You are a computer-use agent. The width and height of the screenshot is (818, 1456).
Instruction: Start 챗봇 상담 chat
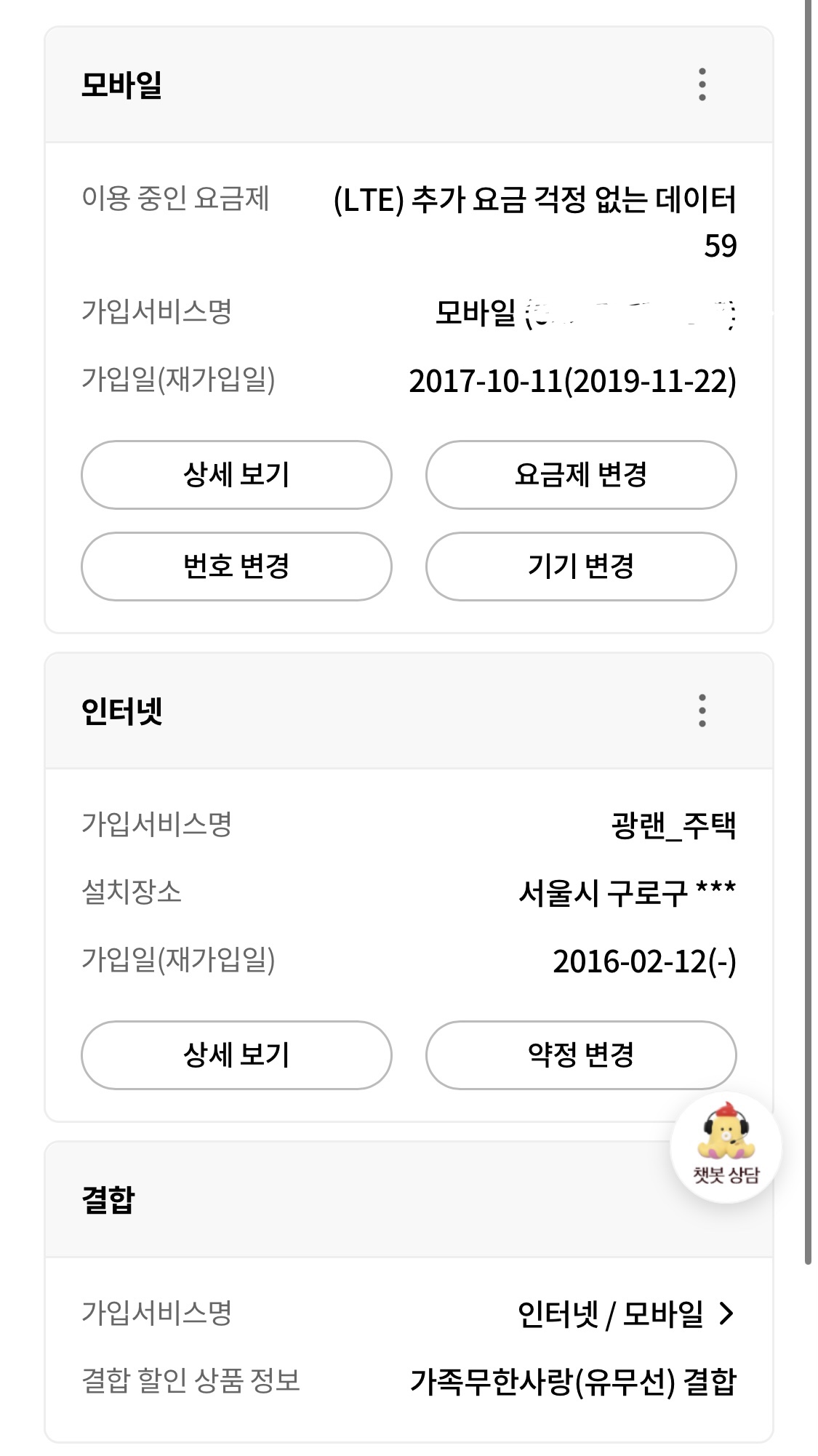click(726, 1147)
